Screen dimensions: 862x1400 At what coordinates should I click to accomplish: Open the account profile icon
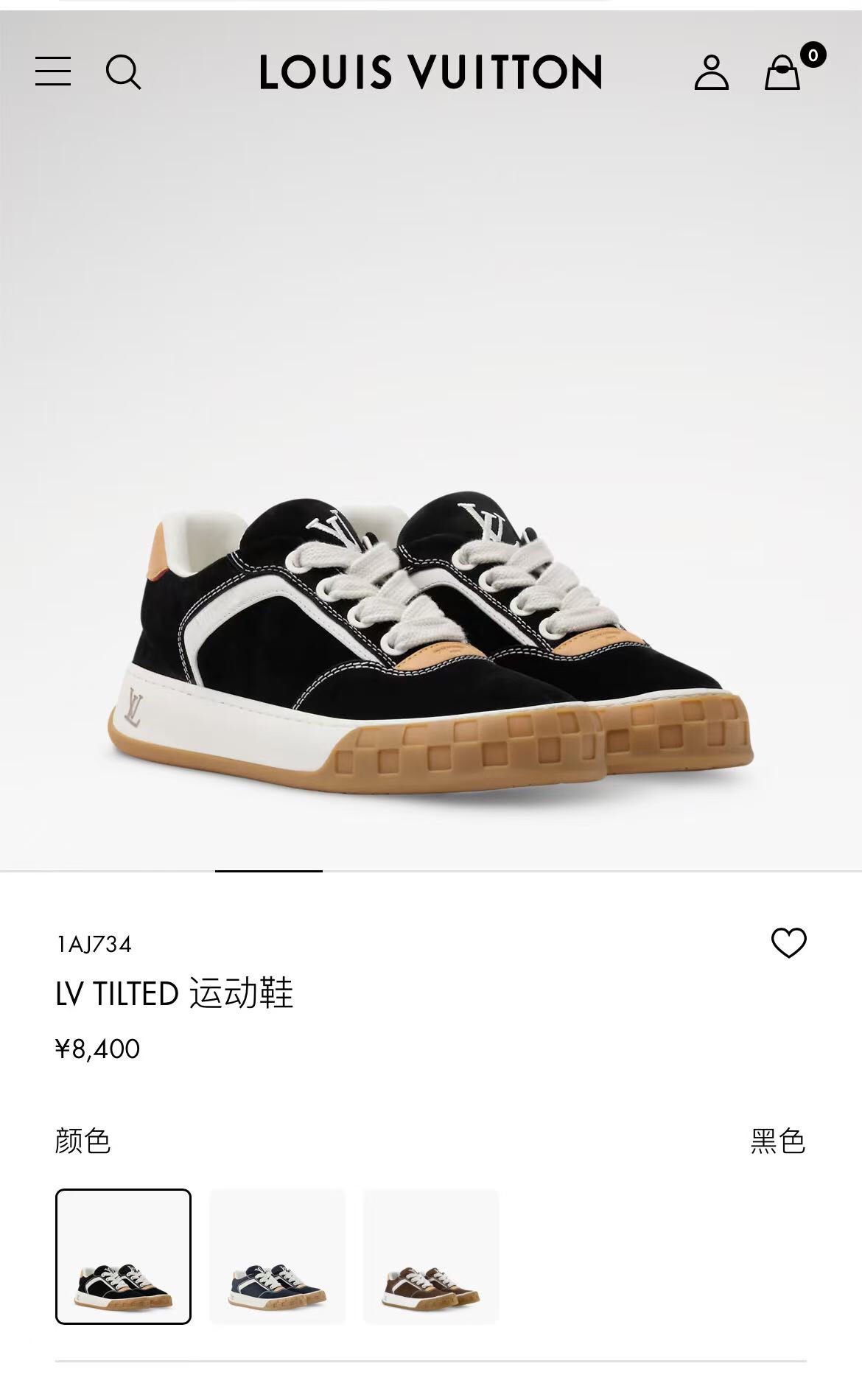711,72
